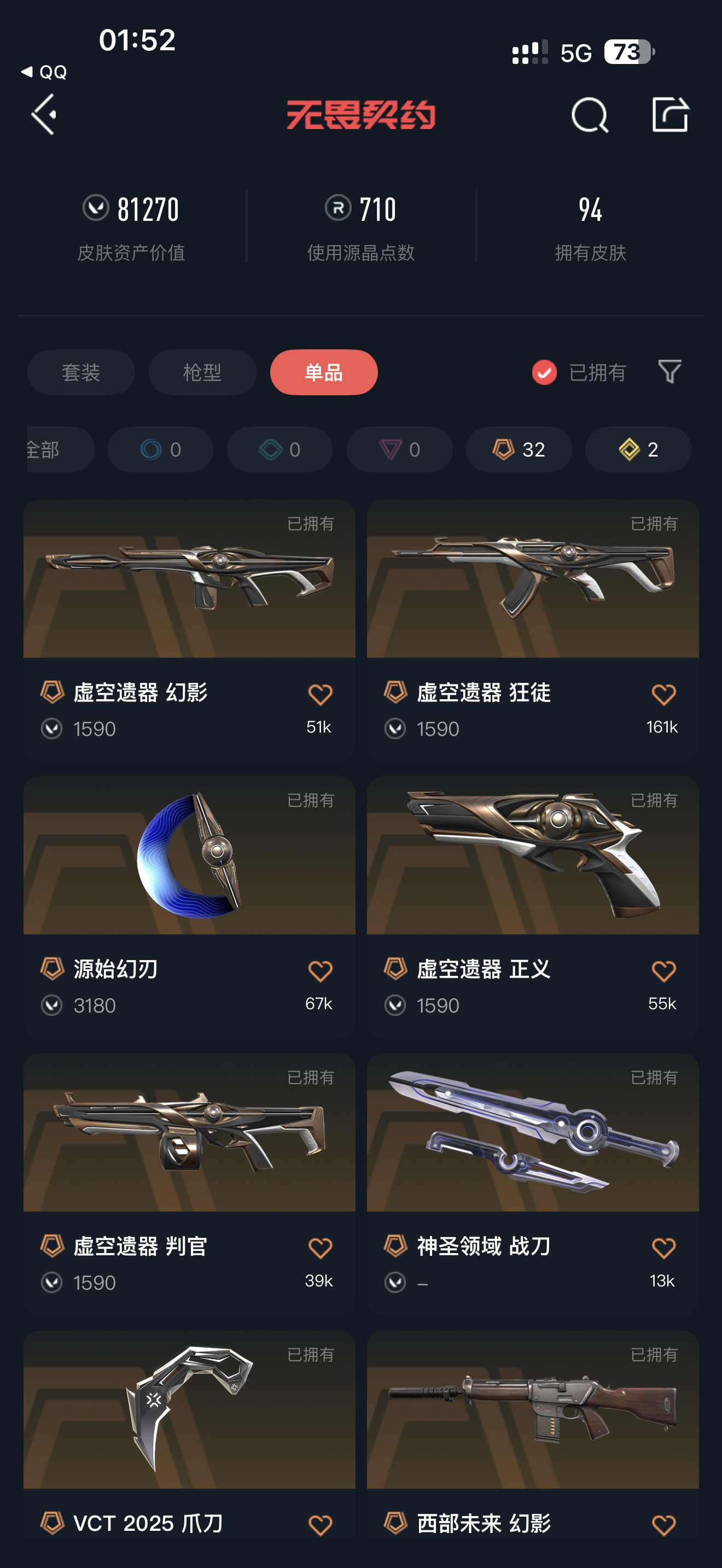
Task: Filter by the yellow tier chip showing 2
Action: (x=638, y=449)
